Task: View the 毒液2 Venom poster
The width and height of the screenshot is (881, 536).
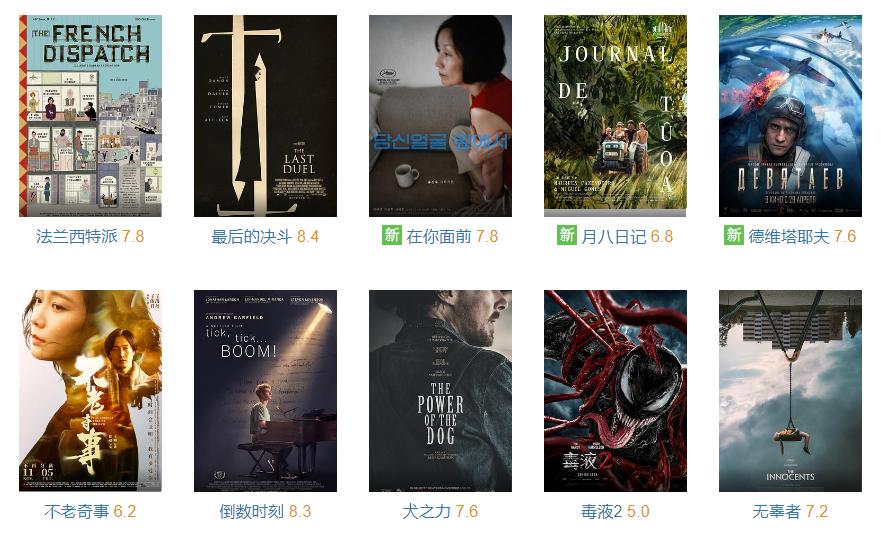Action: tap(615, 391)
